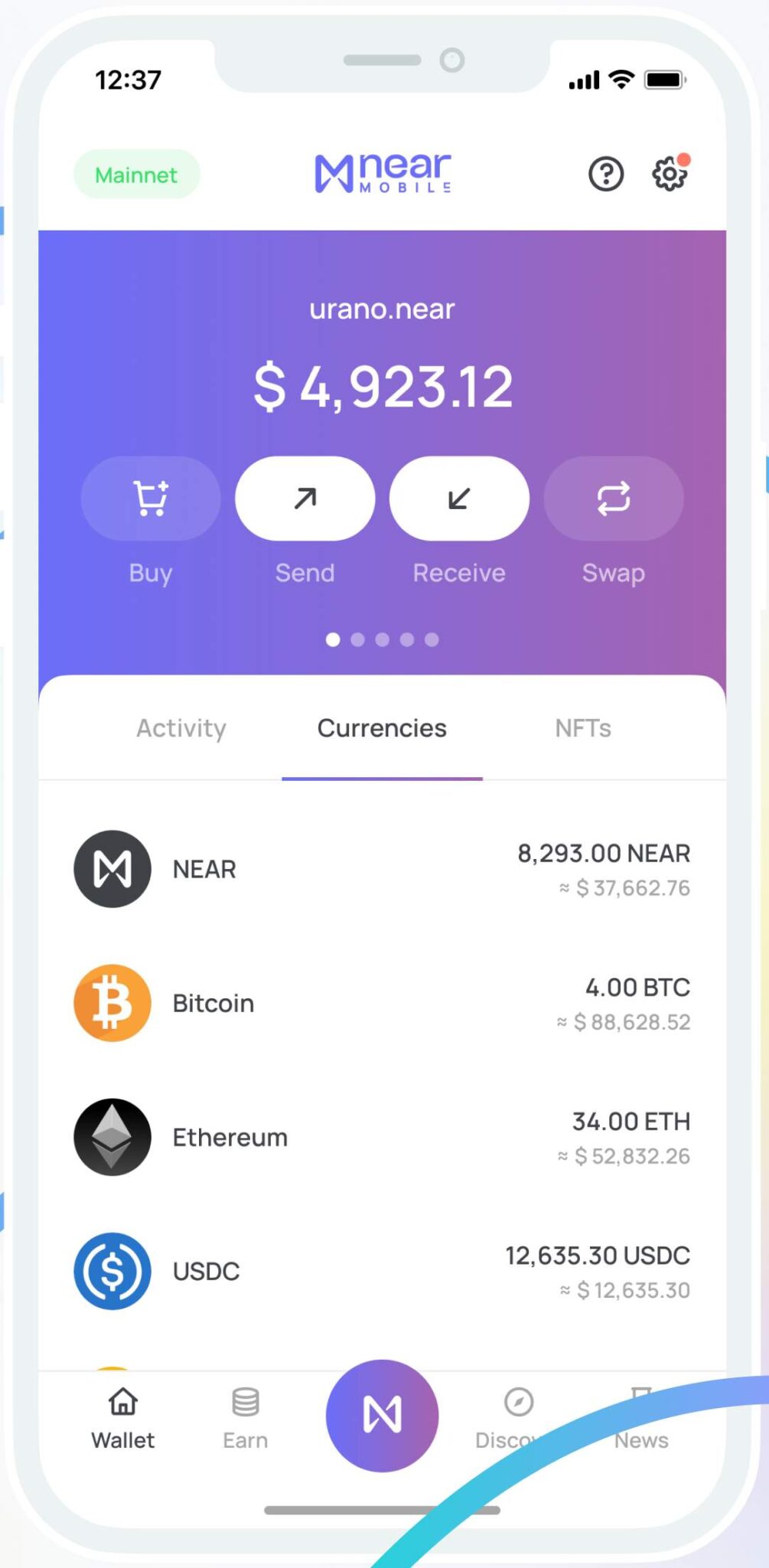Open the Buy shopping cart icon
The image size is (769, 1568).
tap(150, 498)
